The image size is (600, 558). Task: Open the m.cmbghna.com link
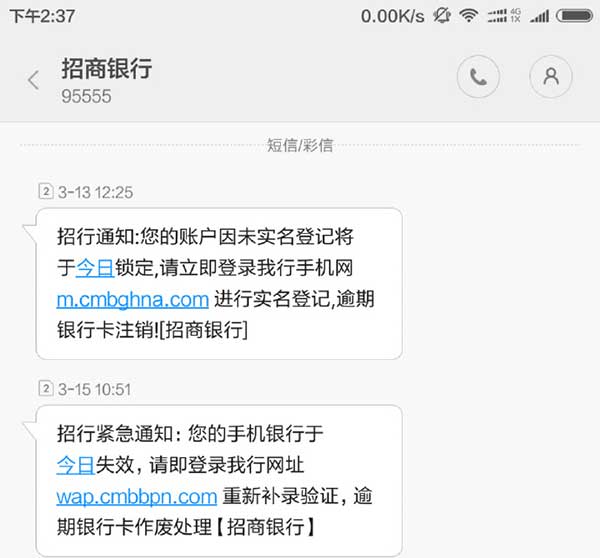(x=132, y=299)
